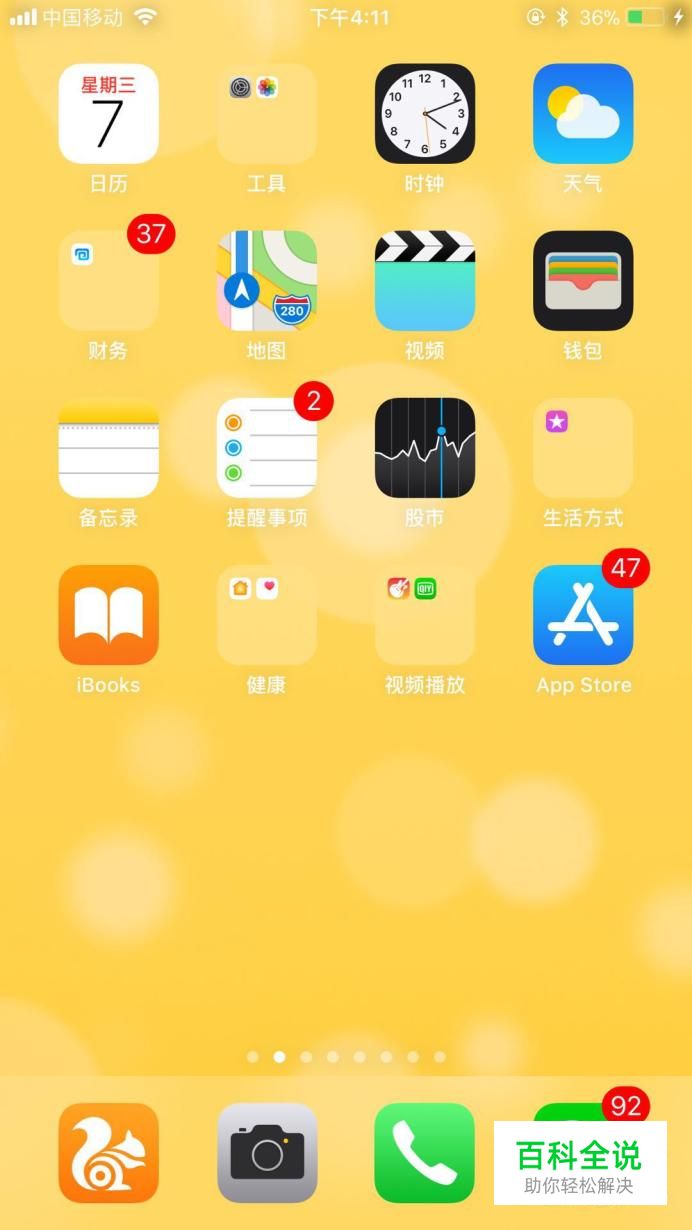Image resolution: width=692 pixels, height=1230 pixels.
Task: Open the Camera from the dock
Action: click(266, 1153)
